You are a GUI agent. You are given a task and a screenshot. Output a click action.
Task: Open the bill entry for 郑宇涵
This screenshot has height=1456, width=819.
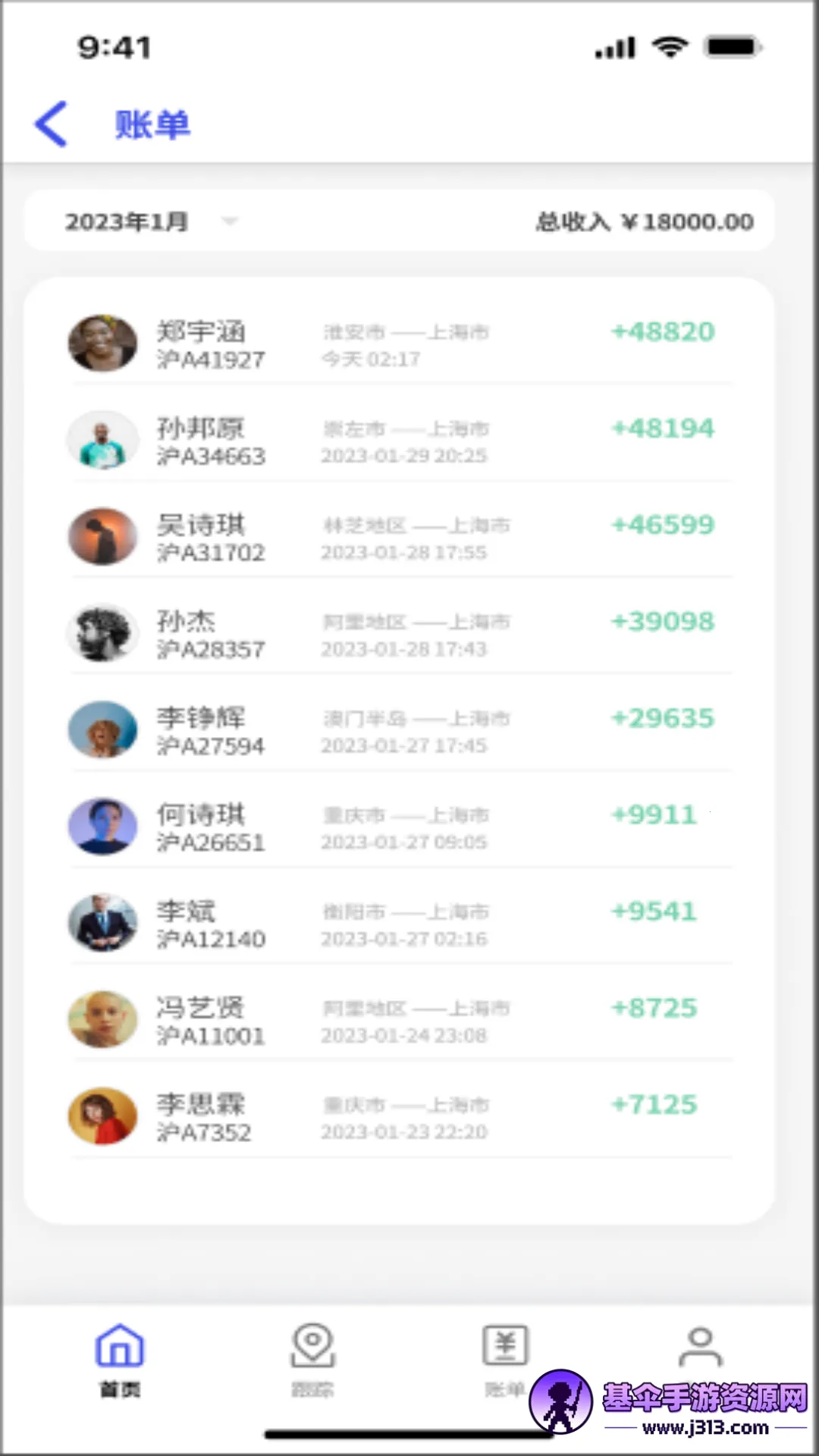pyautogui.click(x=400, y=344)
